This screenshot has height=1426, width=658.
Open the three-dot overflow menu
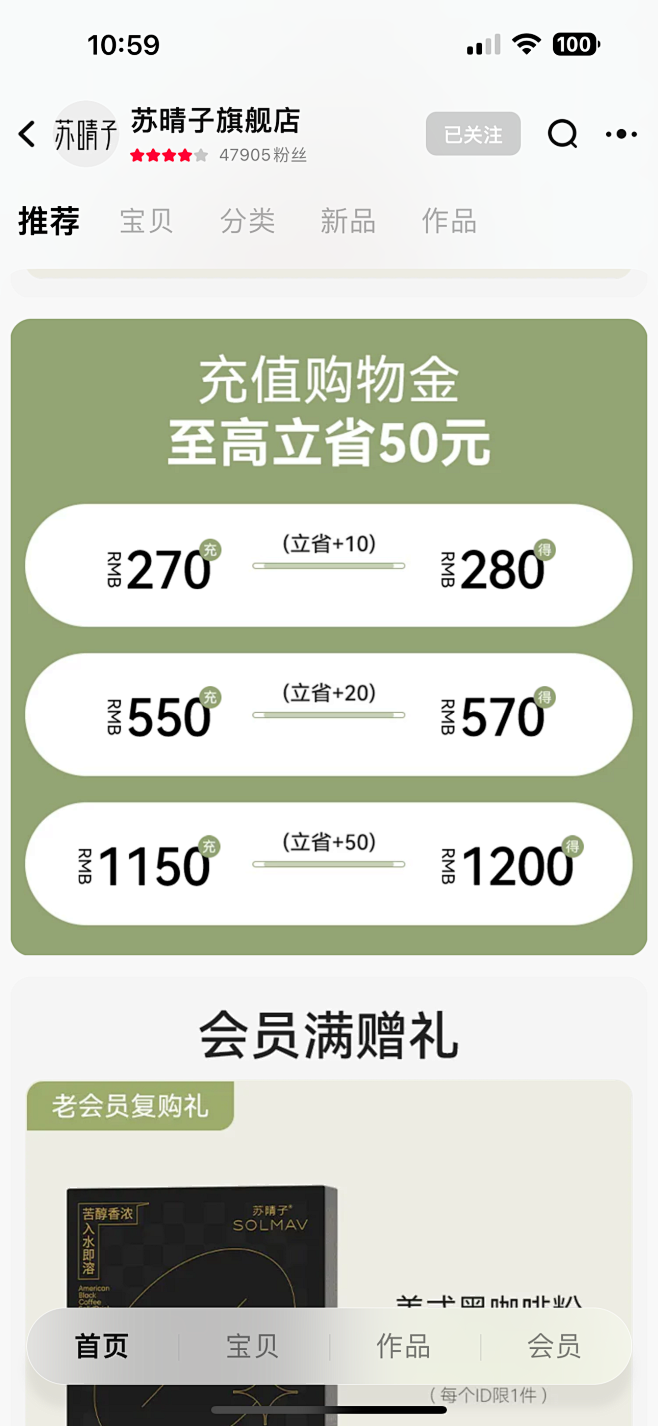click(621, 134)
